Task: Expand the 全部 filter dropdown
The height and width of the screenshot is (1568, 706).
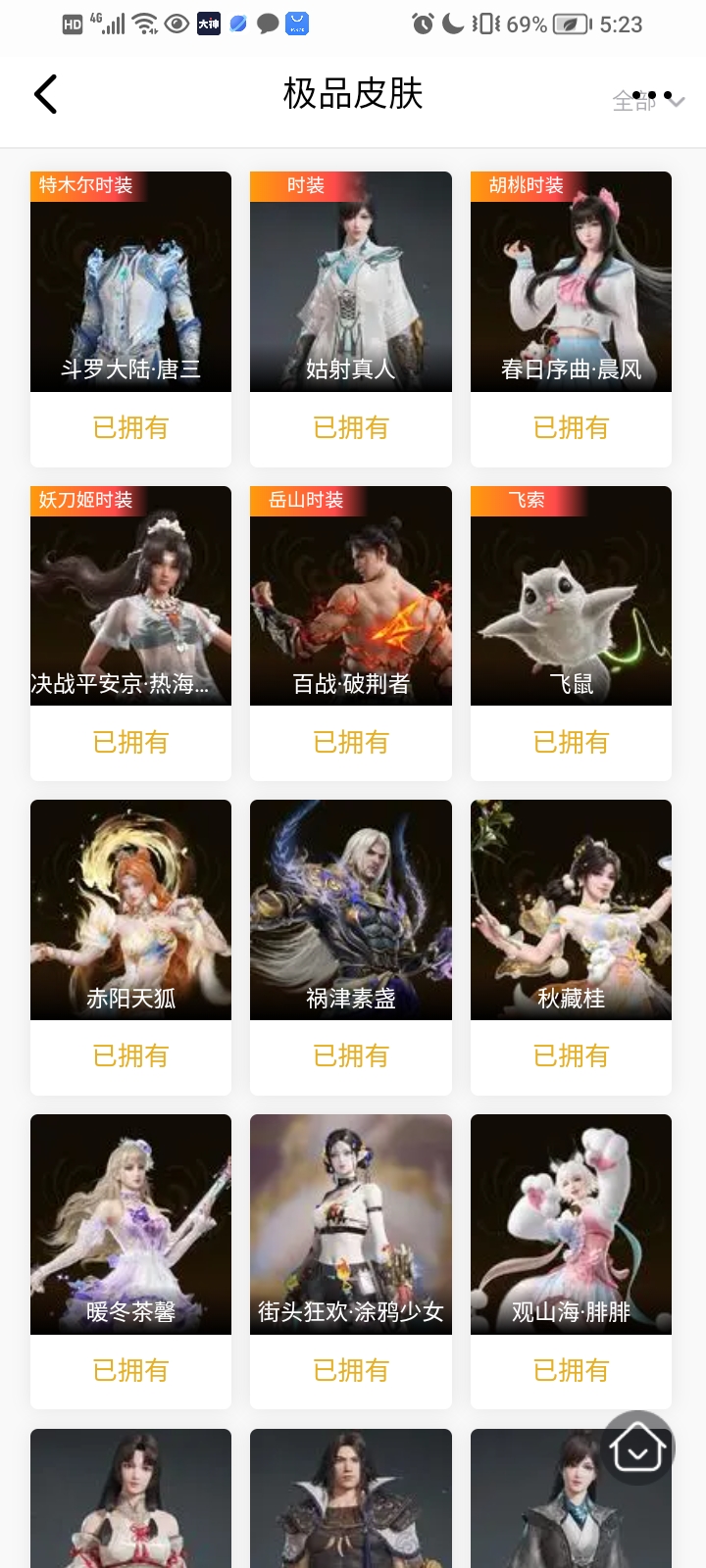Action: point(648,100)
